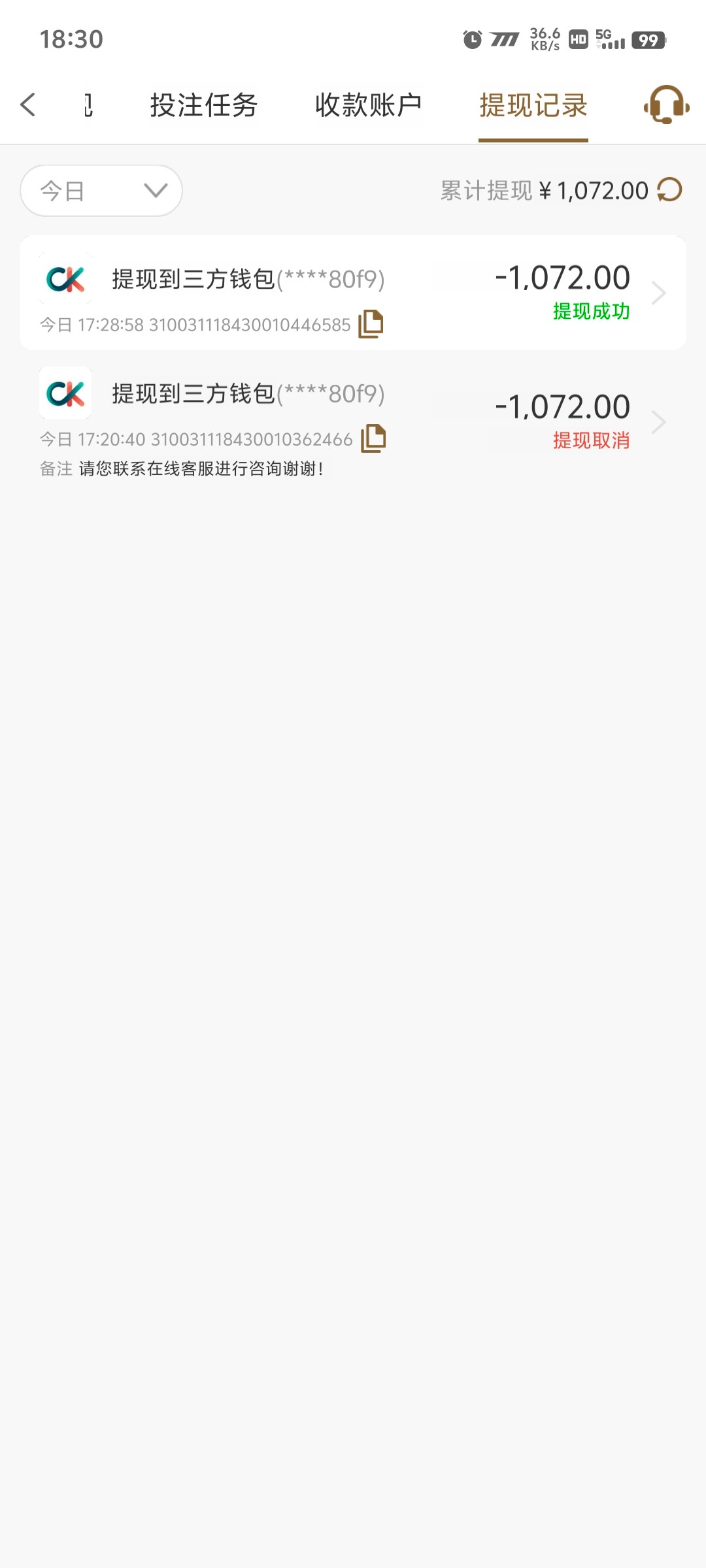Copy order number ending 446585
This screenshot has height=1568, width=706.
(371, 324)
